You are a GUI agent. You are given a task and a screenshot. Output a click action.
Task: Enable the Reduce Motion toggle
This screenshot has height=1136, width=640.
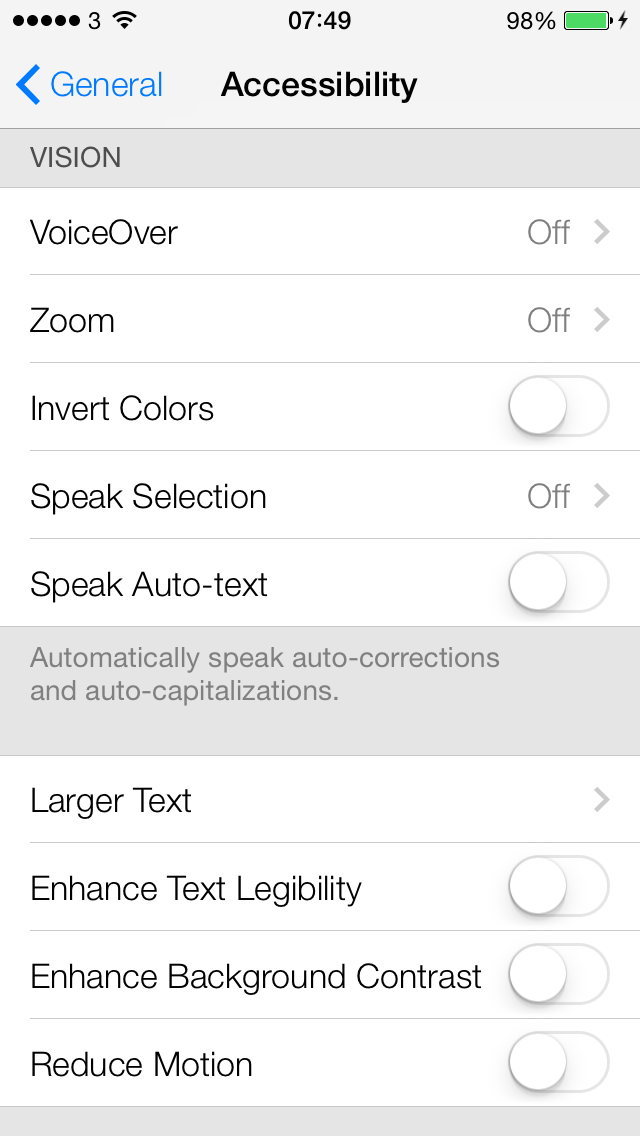coord(558,1063)
